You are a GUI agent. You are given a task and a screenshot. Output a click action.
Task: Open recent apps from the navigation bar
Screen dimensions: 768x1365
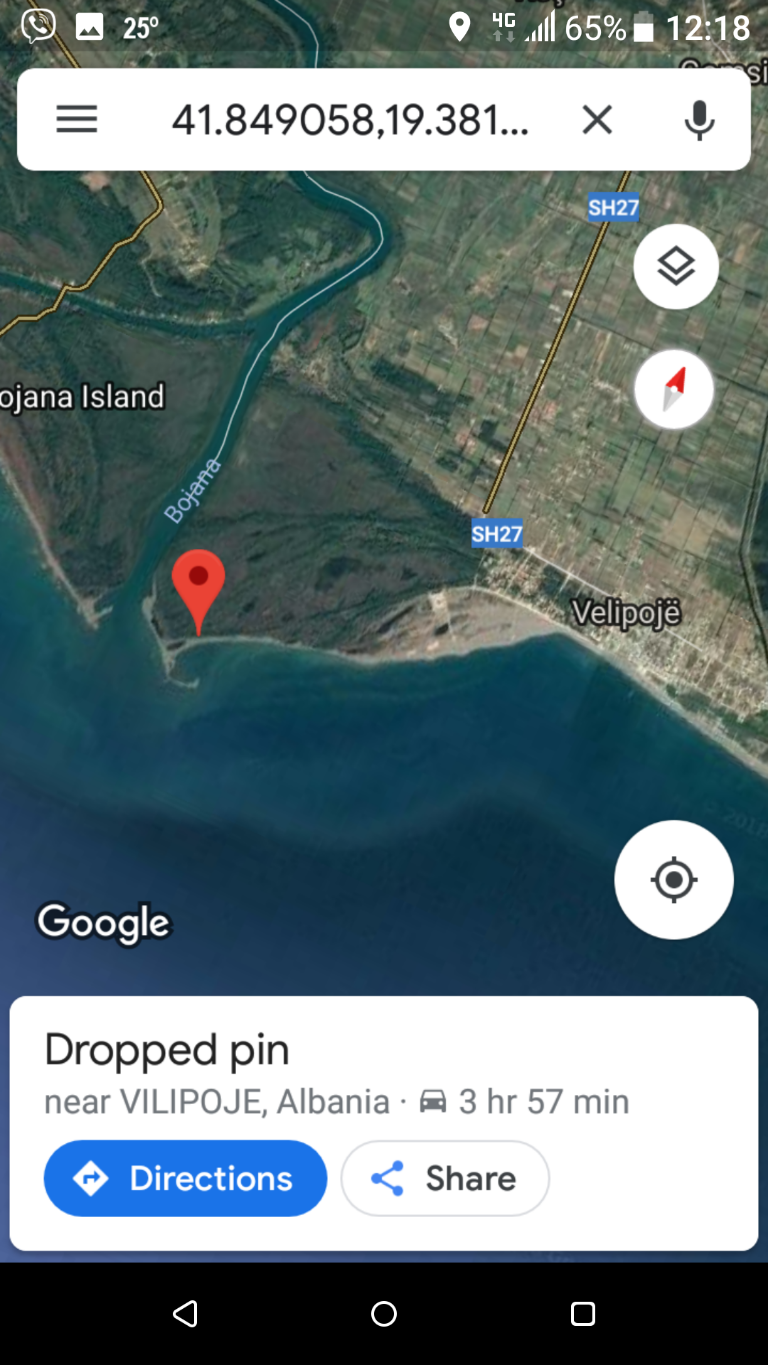pos(583,1314)
